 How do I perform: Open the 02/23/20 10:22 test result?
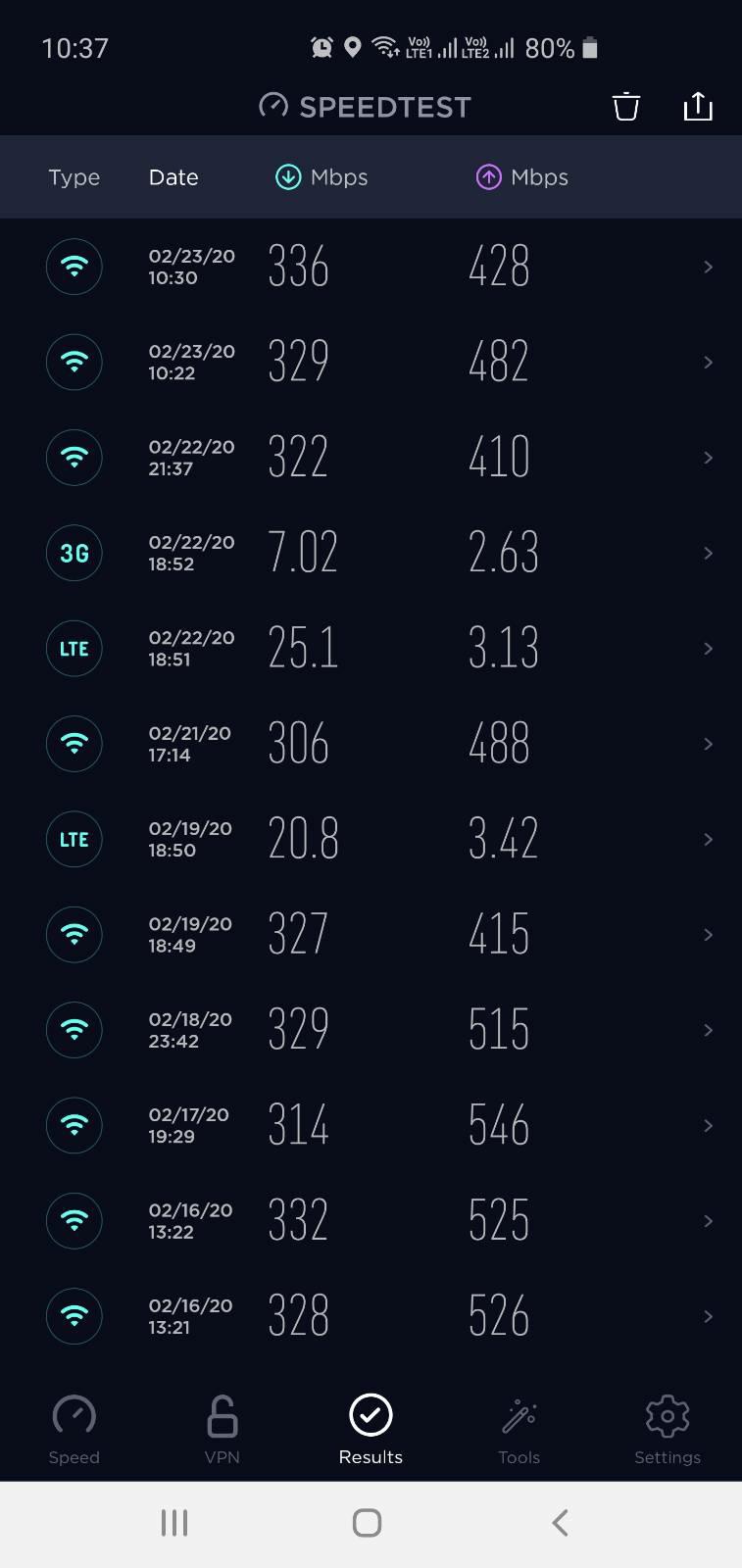(371, 362)
